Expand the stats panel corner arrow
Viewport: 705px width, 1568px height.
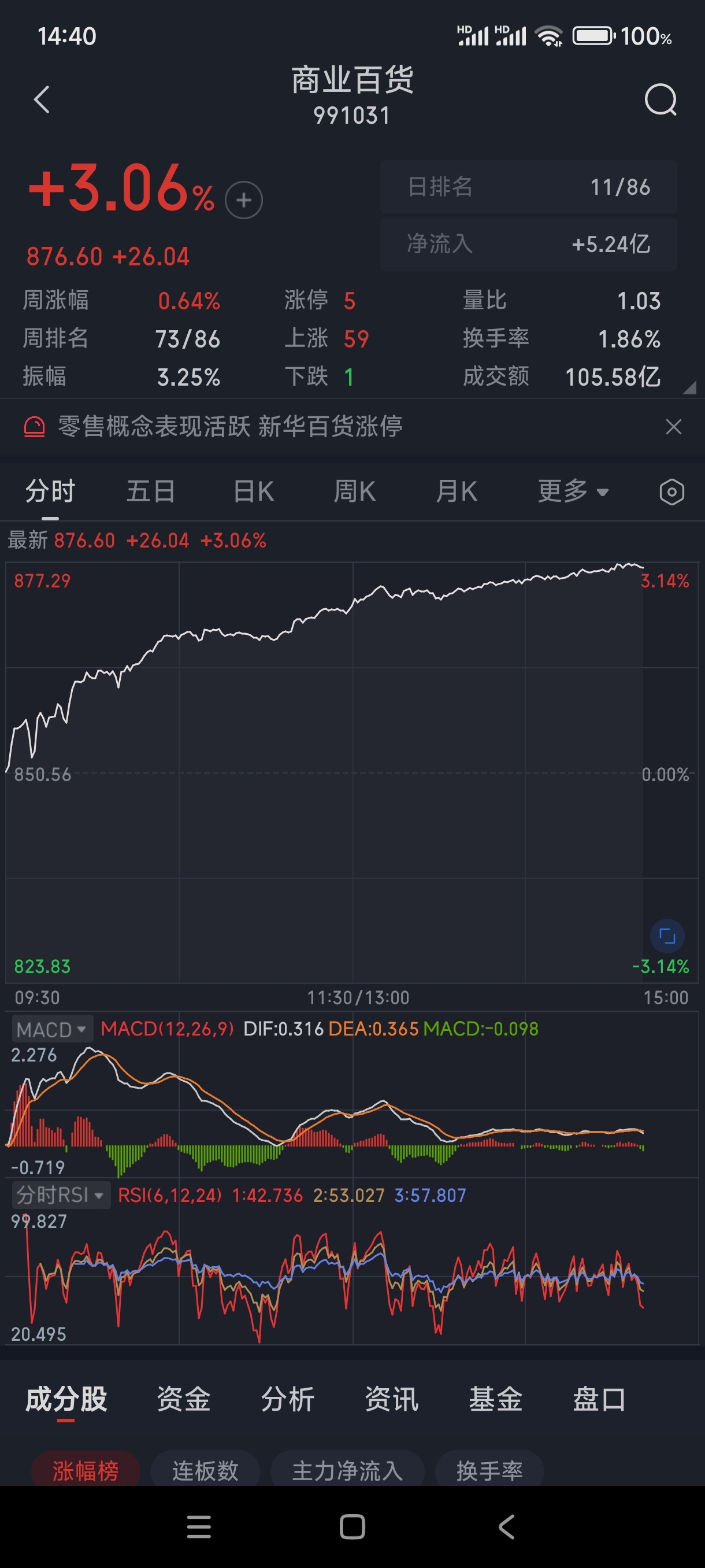(689, 387)
